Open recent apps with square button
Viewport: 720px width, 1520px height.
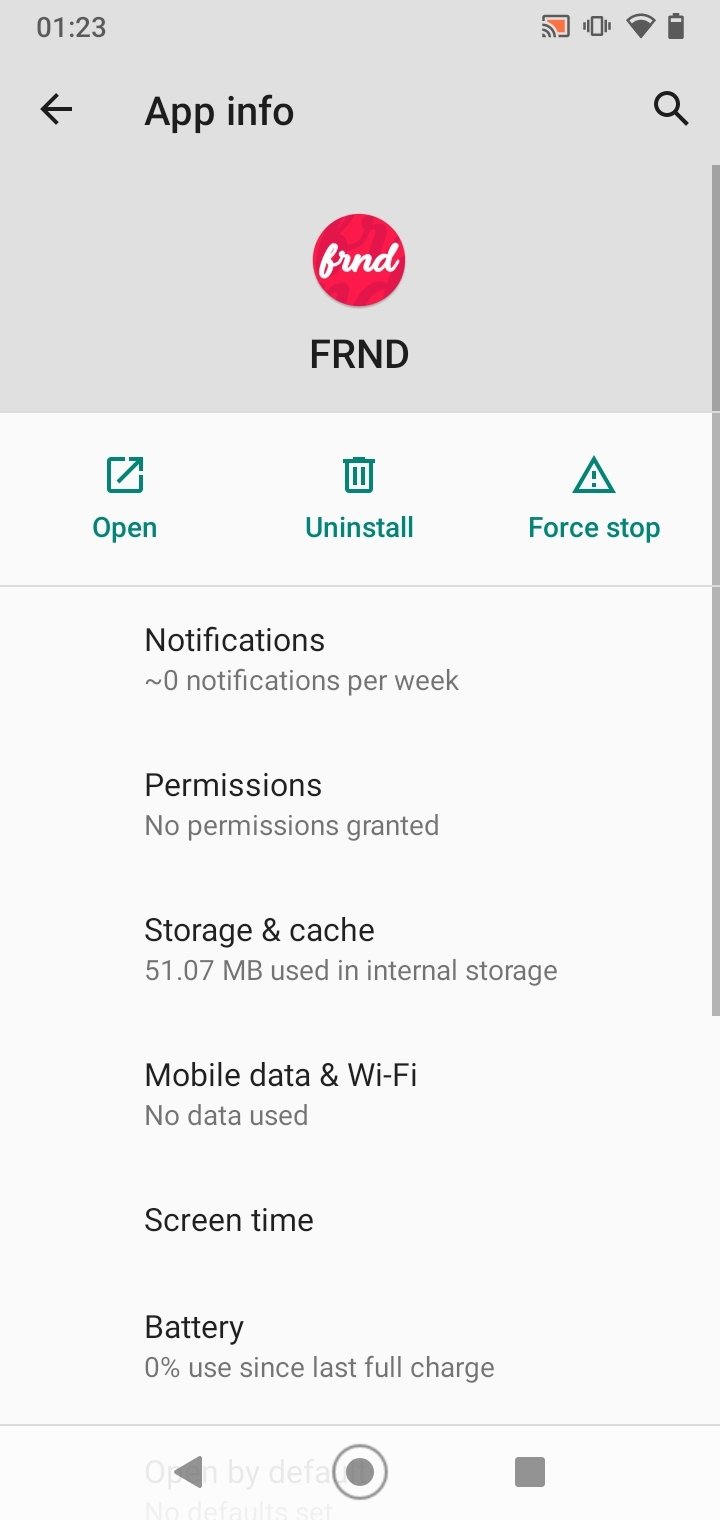529,1471
